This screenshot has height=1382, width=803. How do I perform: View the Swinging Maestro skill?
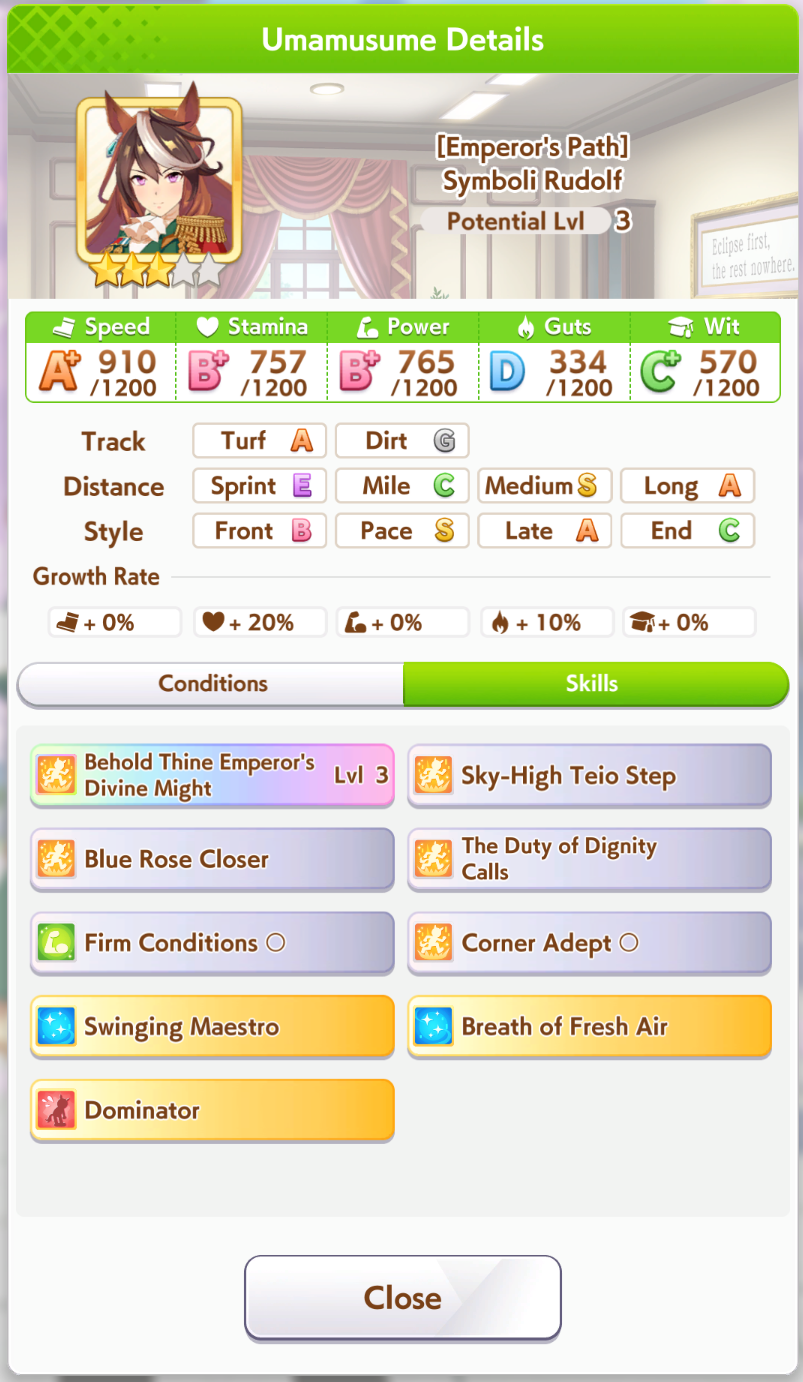pos(212,1027)
